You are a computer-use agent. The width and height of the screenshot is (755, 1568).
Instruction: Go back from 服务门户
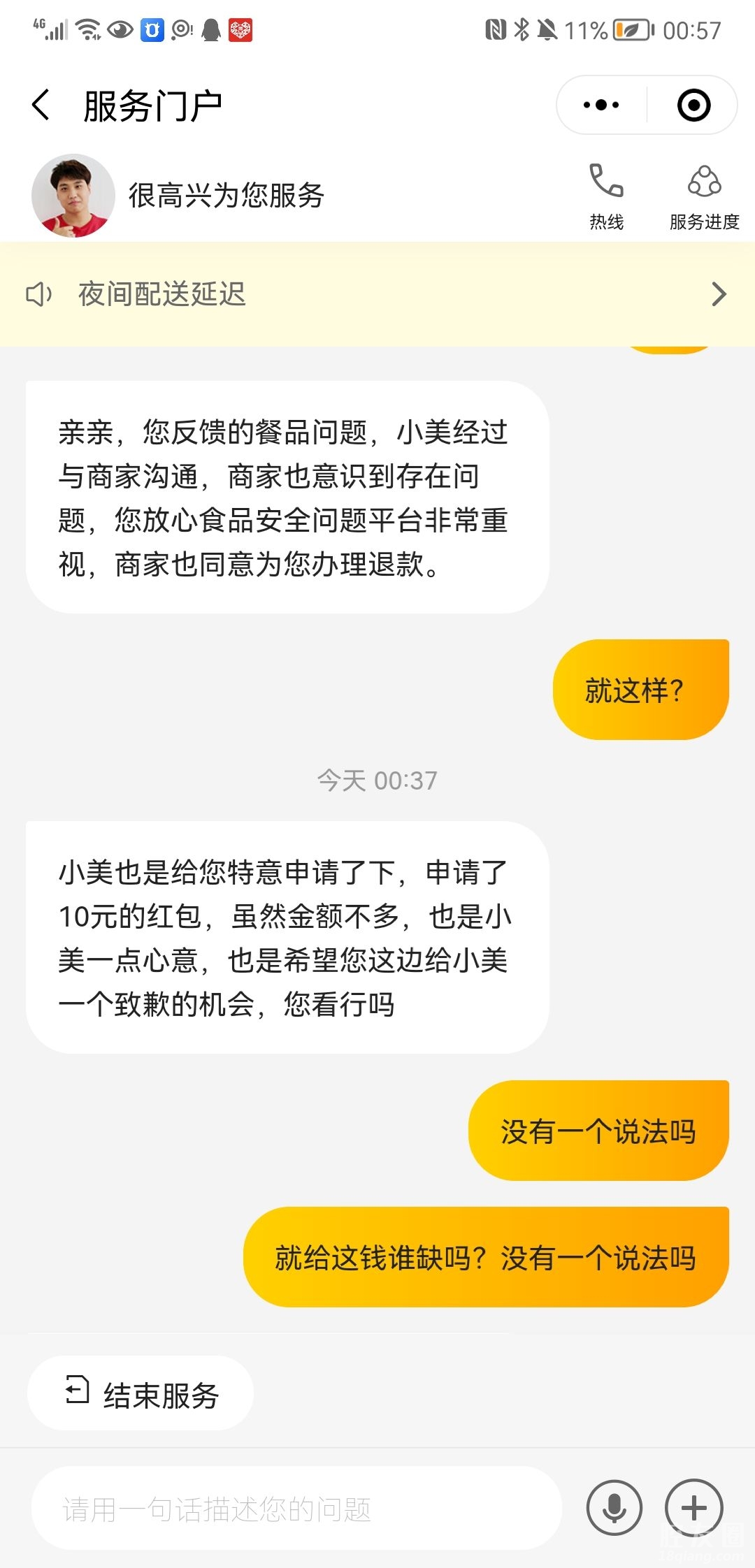[42, 106]
